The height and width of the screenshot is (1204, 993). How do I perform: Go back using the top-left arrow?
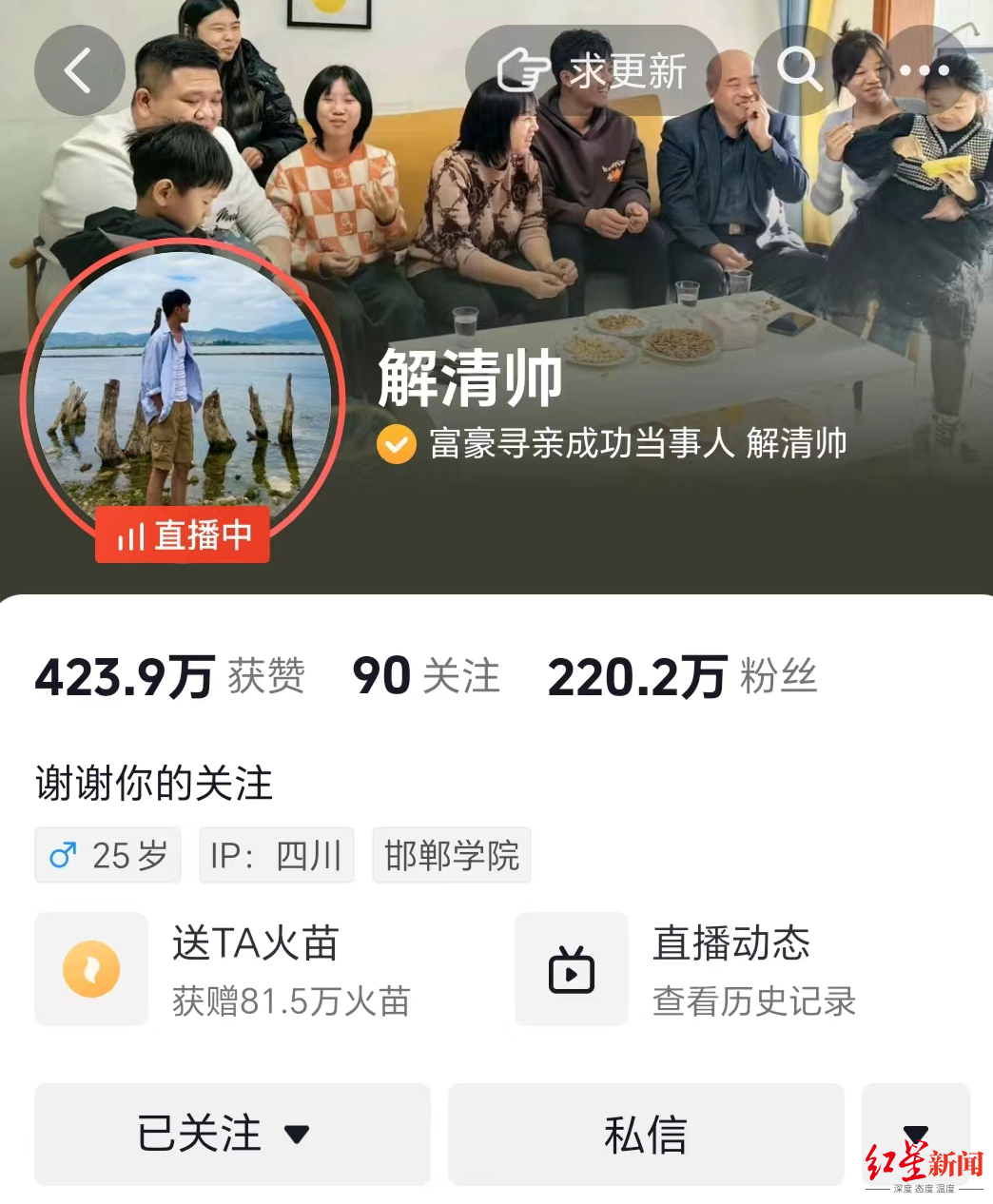point(79,70)
